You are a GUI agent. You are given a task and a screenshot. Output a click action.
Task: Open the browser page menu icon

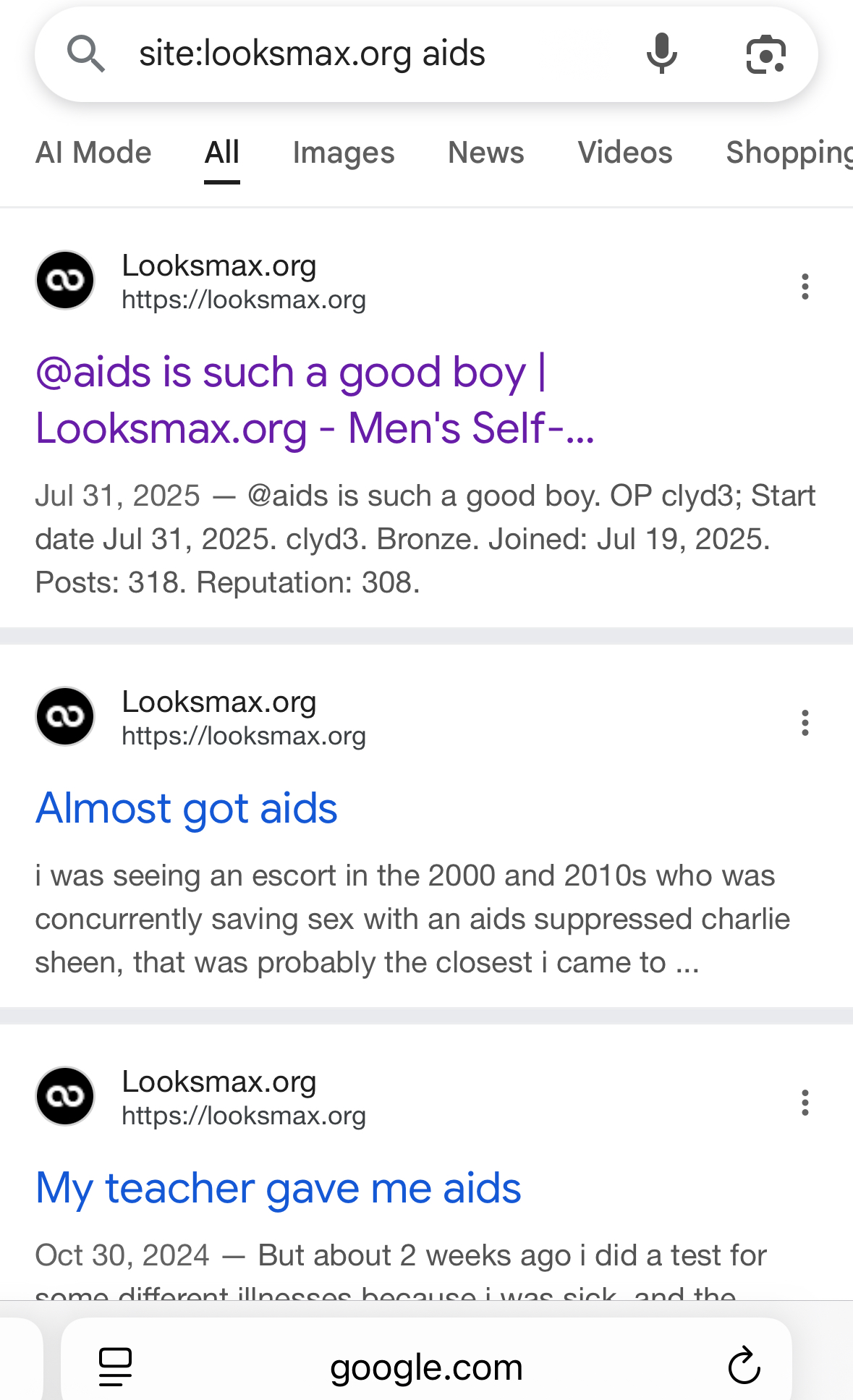coord(115,1367)
